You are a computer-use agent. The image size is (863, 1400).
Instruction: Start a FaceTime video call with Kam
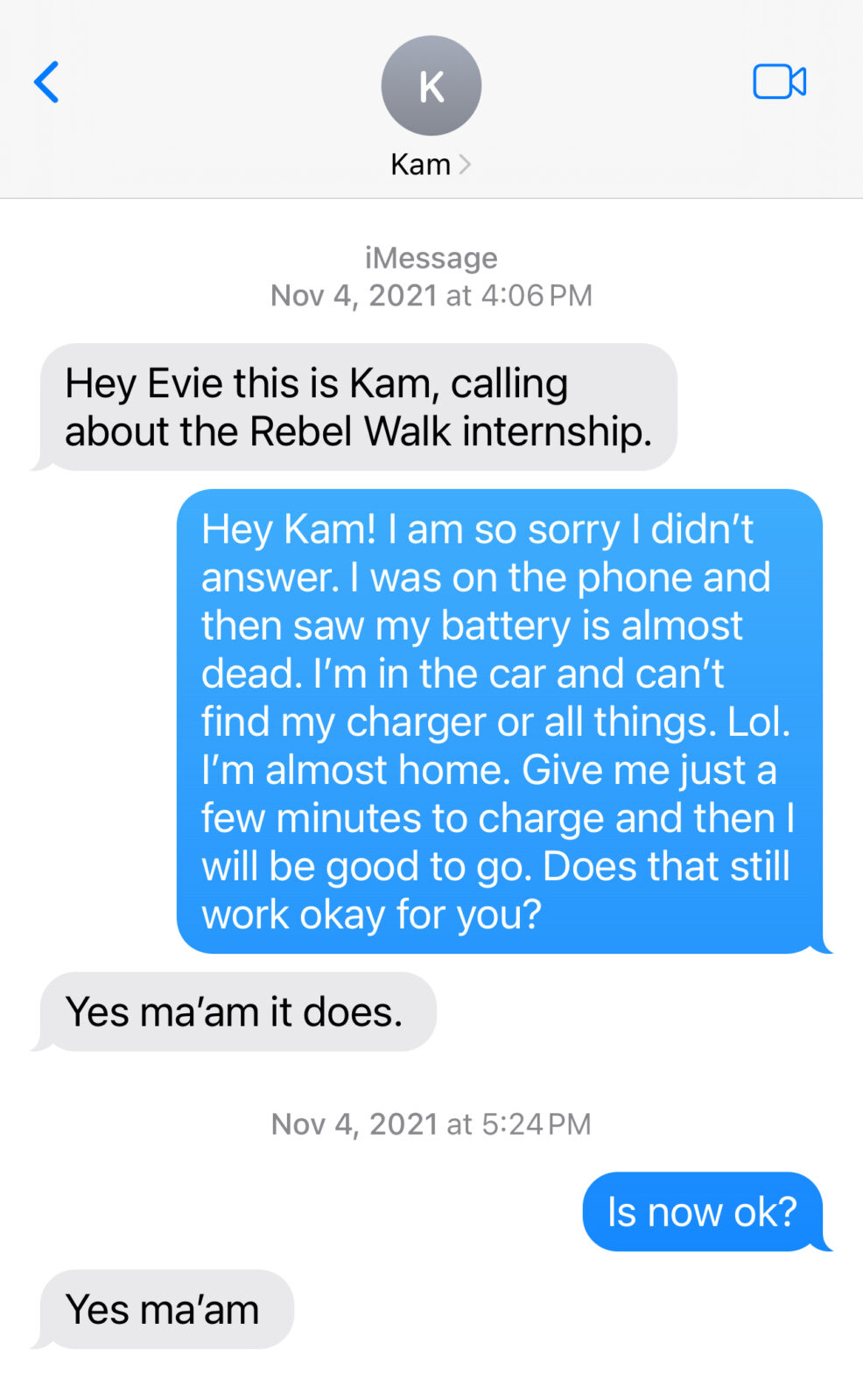[779, 82]
